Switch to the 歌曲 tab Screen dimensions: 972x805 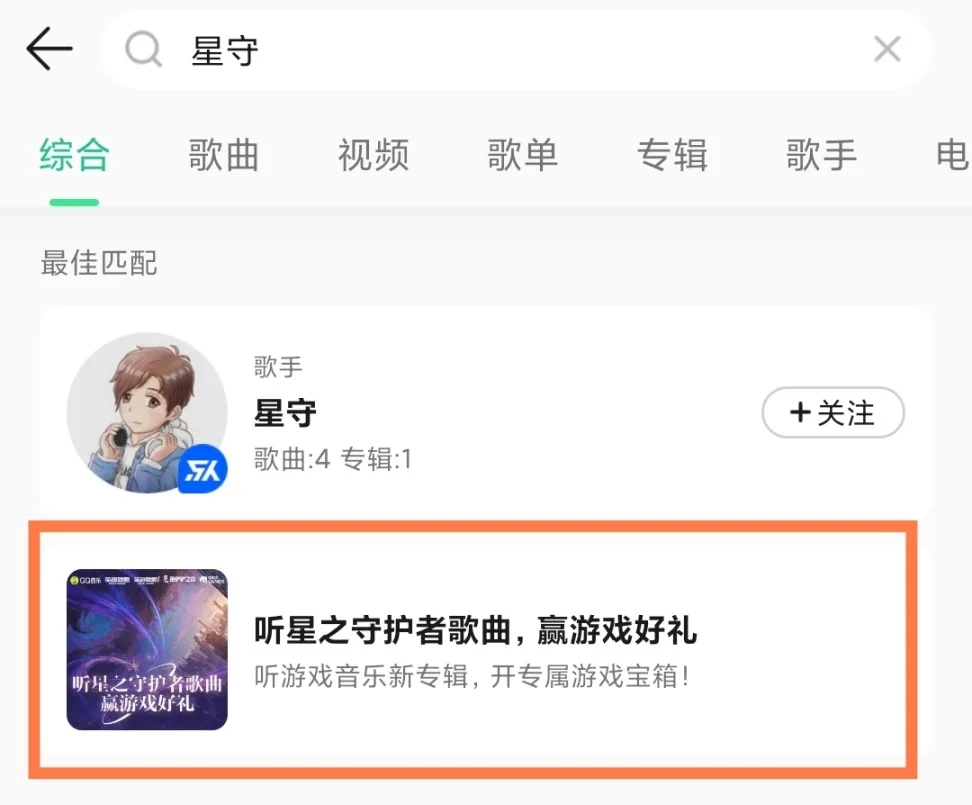pyautogui.click(x=224, y=156)
